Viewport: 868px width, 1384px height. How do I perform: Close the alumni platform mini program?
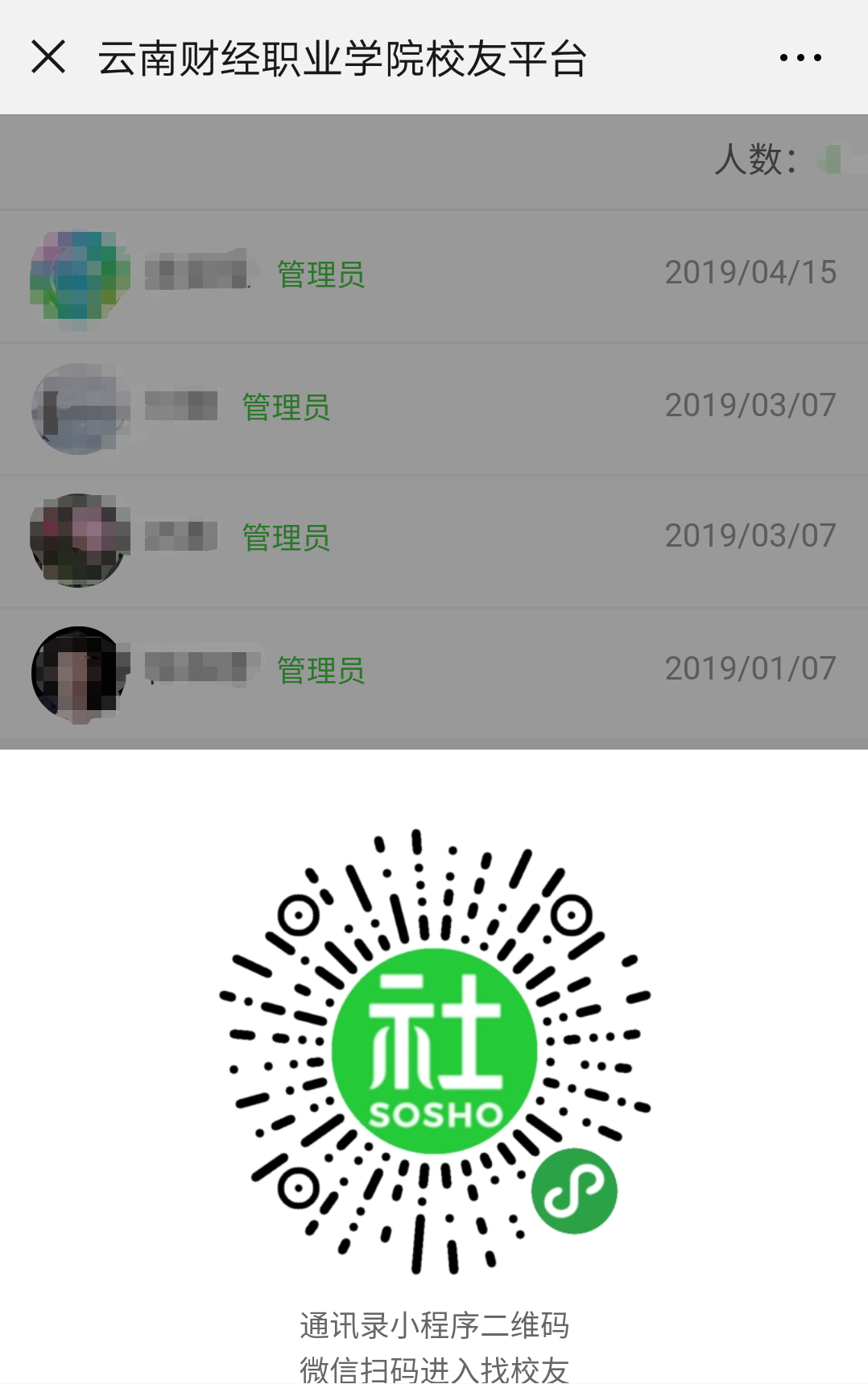[48, 57]
